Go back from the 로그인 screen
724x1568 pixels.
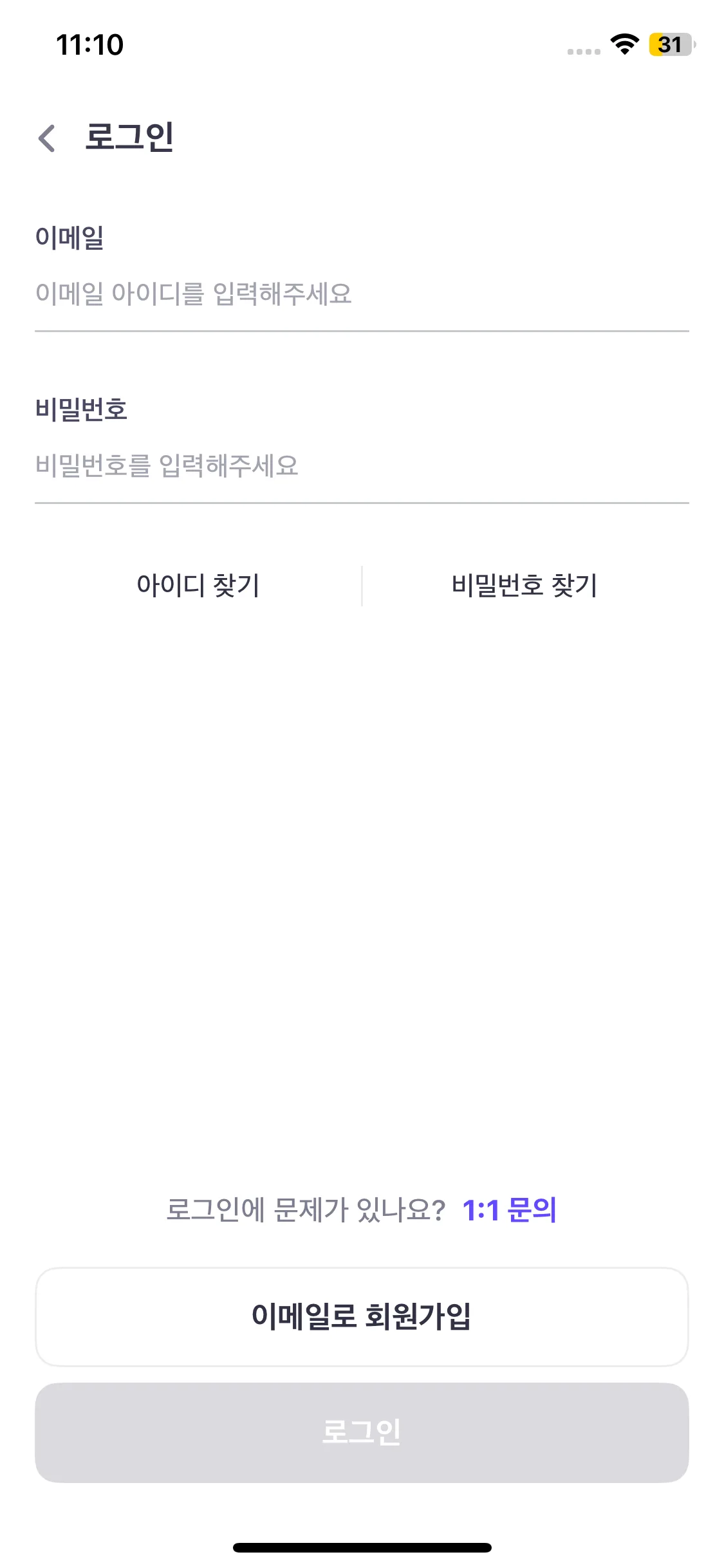(x=47, y=138)
